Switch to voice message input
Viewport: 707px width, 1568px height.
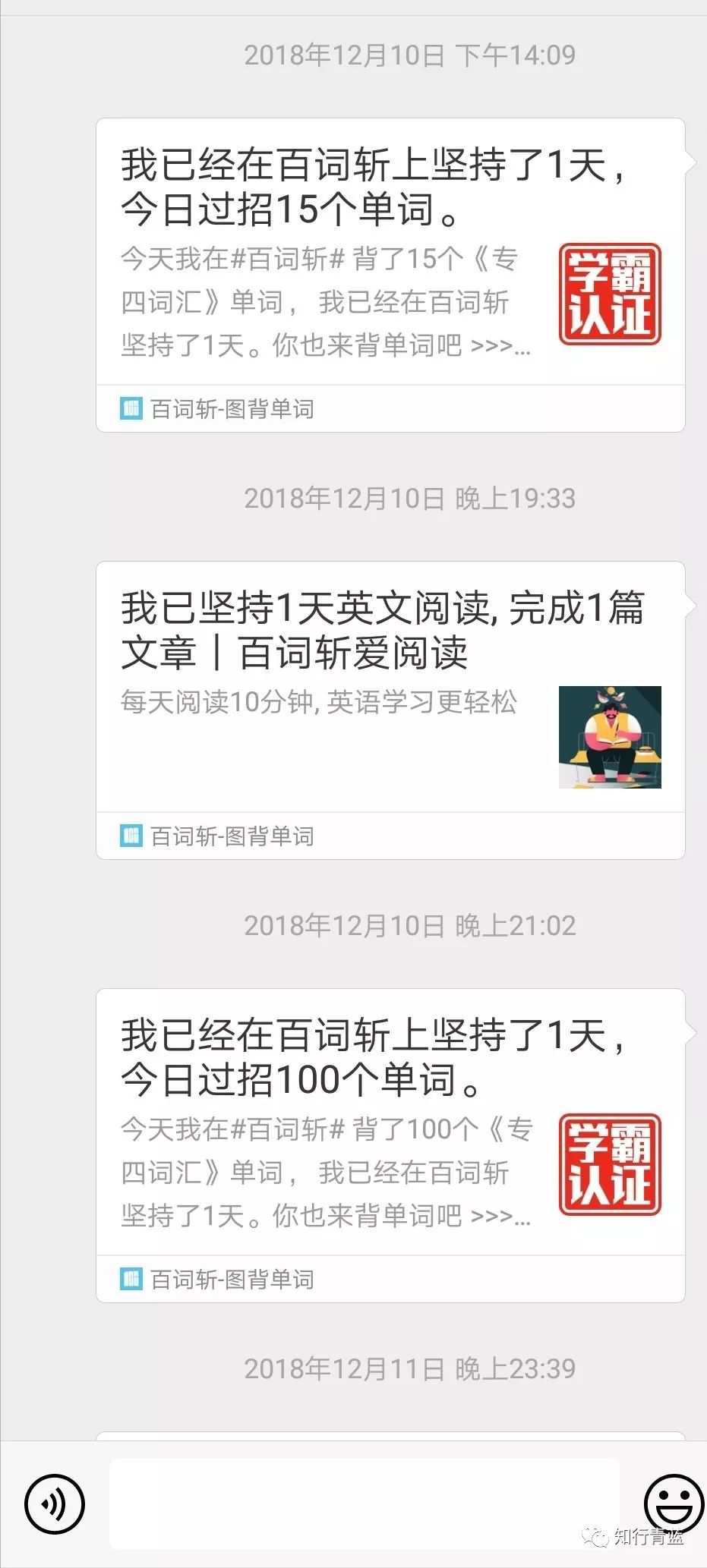(55, 1503)
